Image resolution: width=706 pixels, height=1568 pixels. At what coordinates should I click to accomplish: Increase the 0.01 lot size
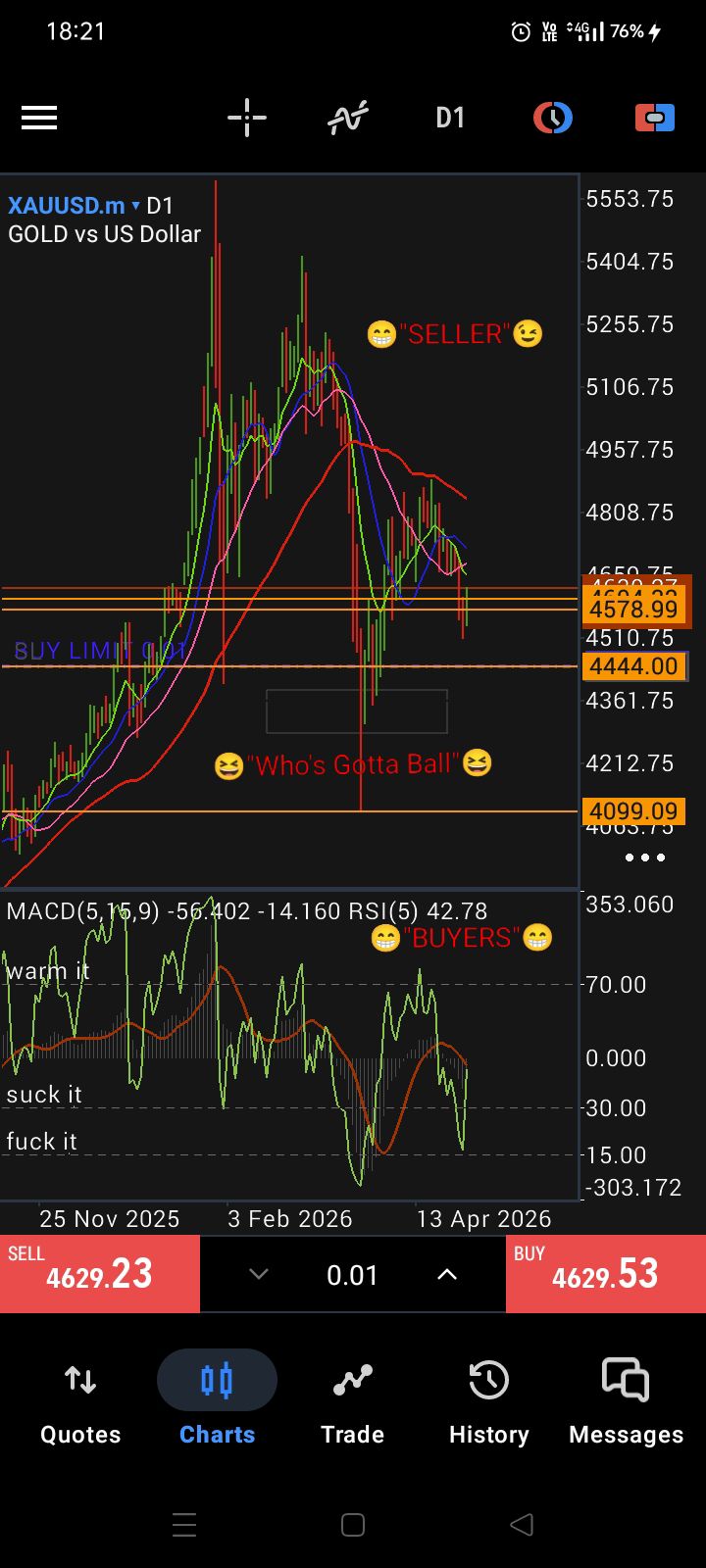click(x=447, y=1274)
